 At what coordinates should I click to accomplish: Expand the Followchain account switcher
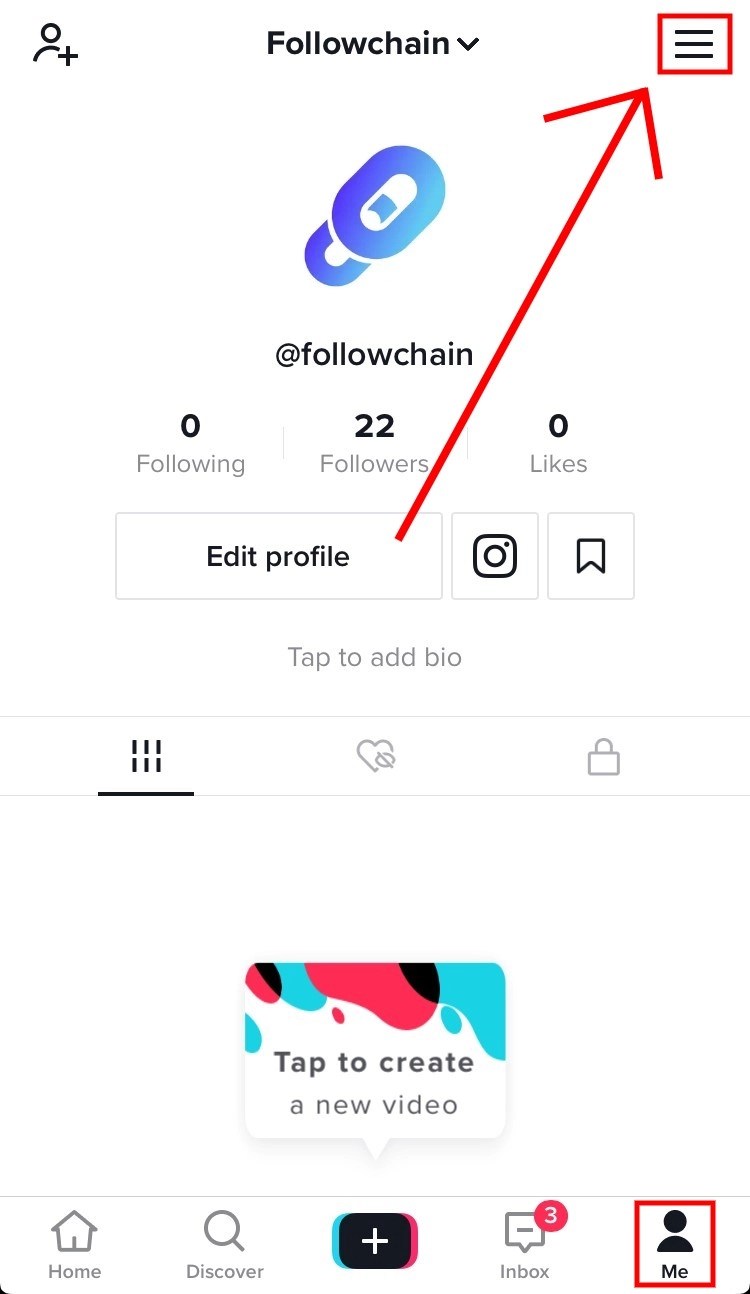tap(373, 44)
